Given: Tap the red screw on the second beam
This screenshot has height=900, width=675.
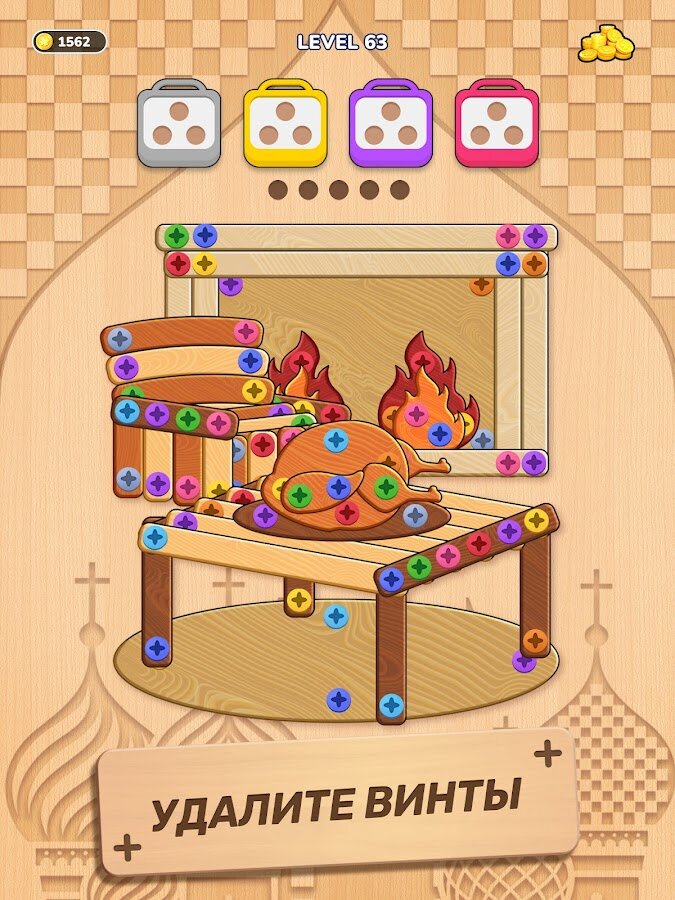Looking at the screenshot, I should pyautogui.click(x=178, y=264).
